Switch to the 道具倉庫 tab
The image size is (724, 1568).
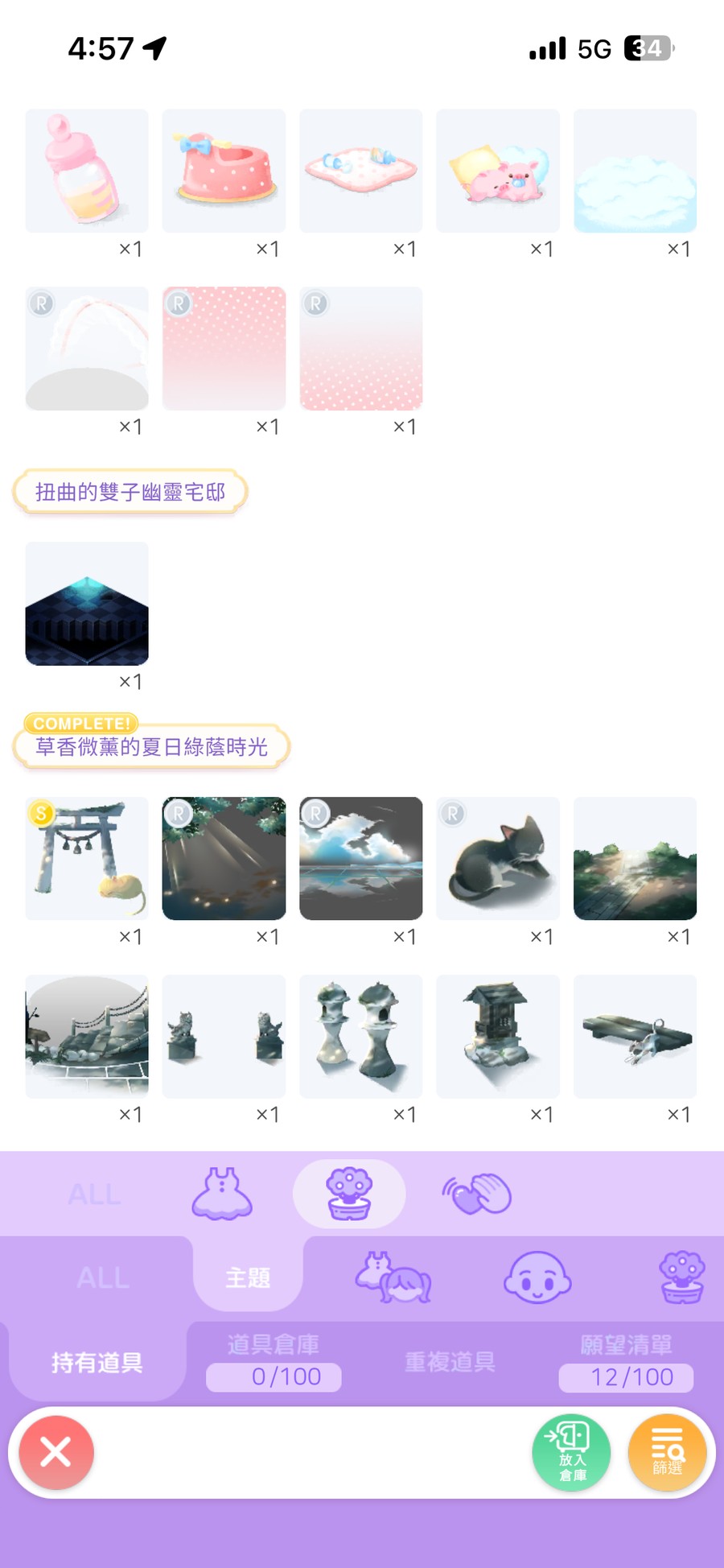point(274,1361)
